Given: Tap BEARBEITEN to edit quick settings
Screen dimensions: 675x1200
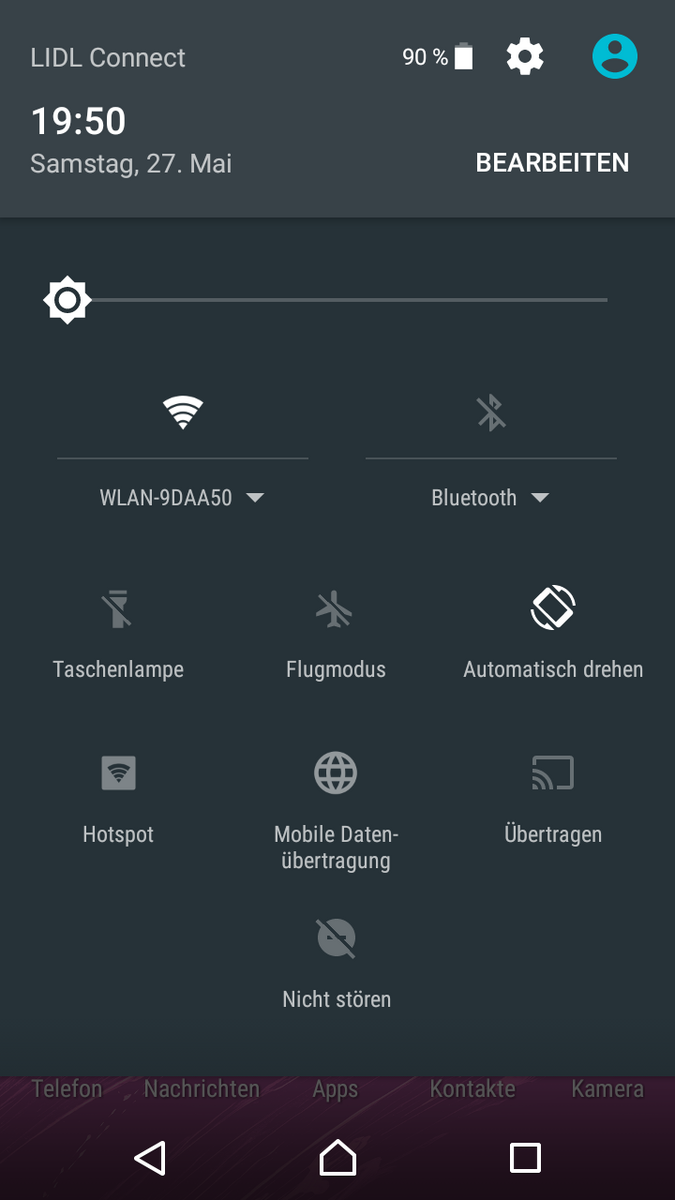Looking at the screenshot, I should [x=552, y=163].
